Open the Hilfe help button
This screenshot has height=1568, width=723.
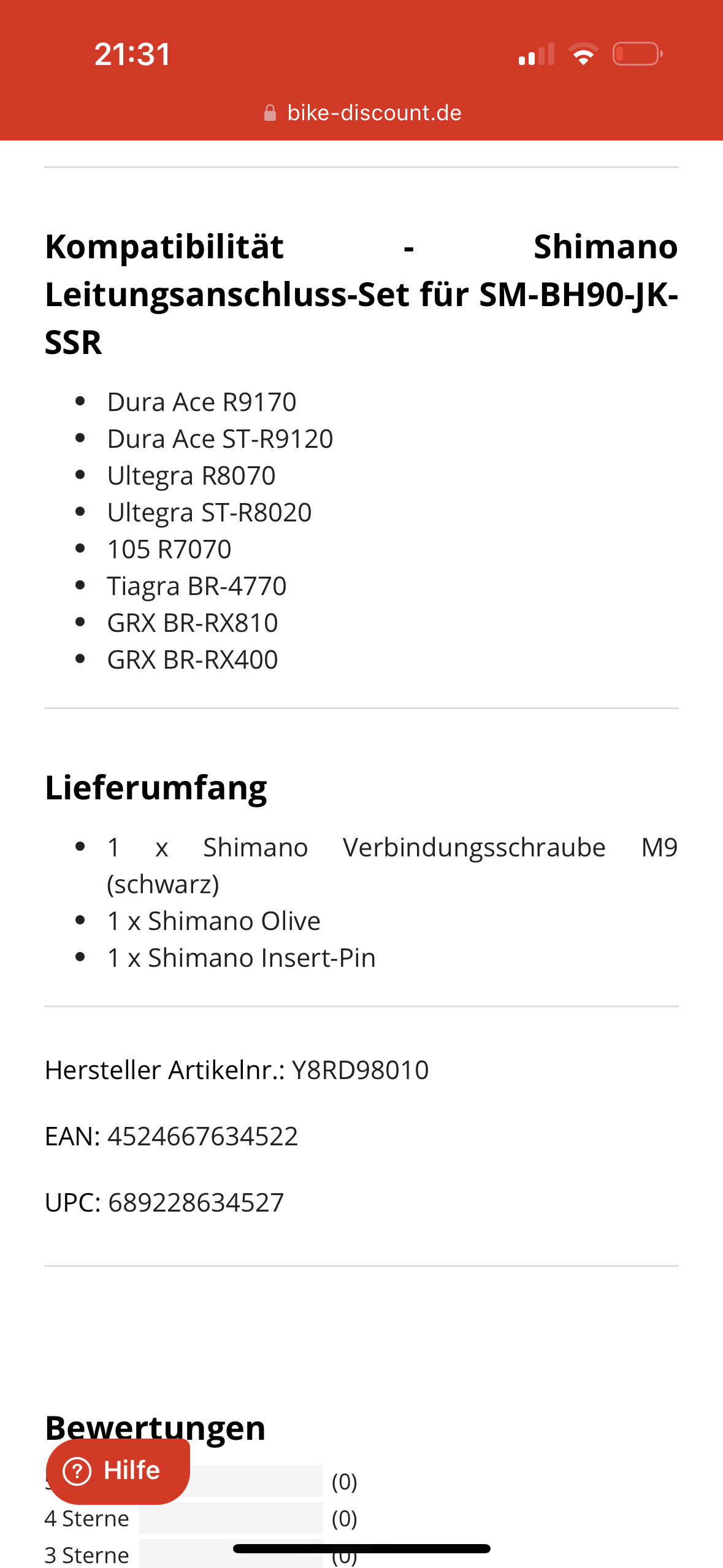pyautogui.click(x=118, y=1470)
